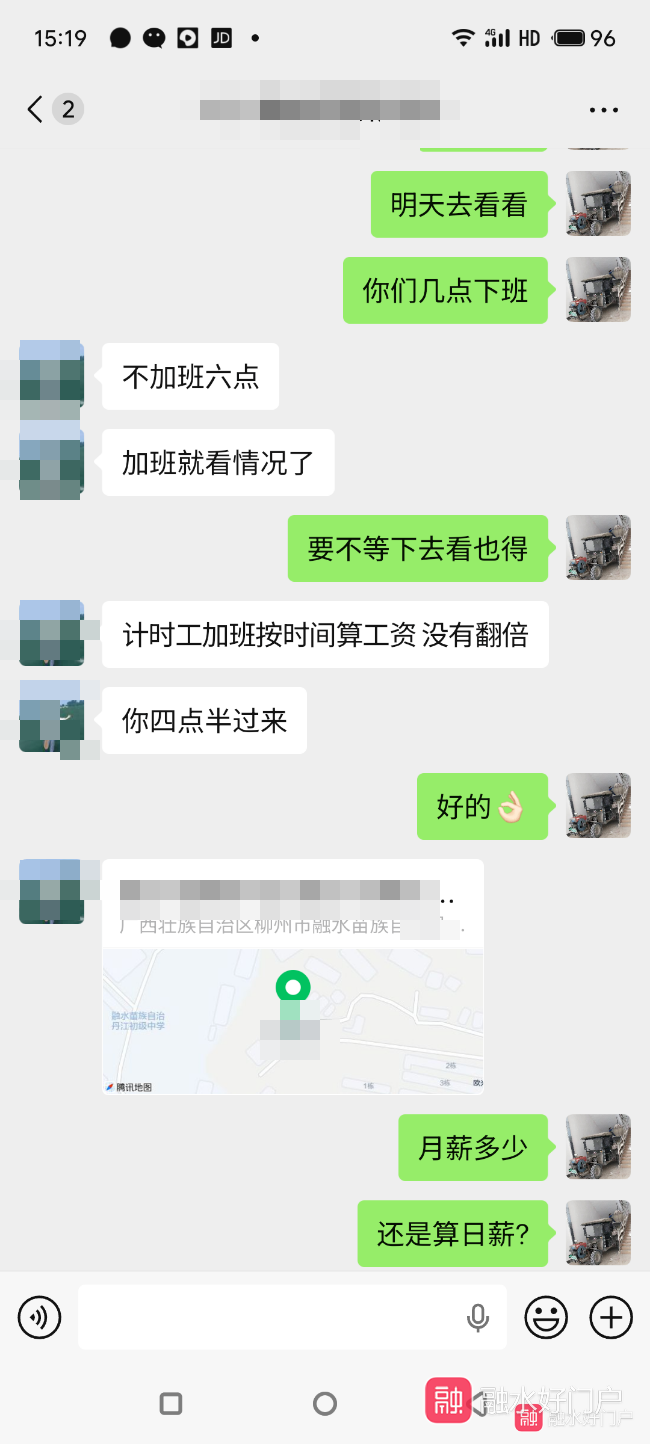Tap the microphone dictation icon
Viewport: 650px width, 1444px height.
(478, 1318)
